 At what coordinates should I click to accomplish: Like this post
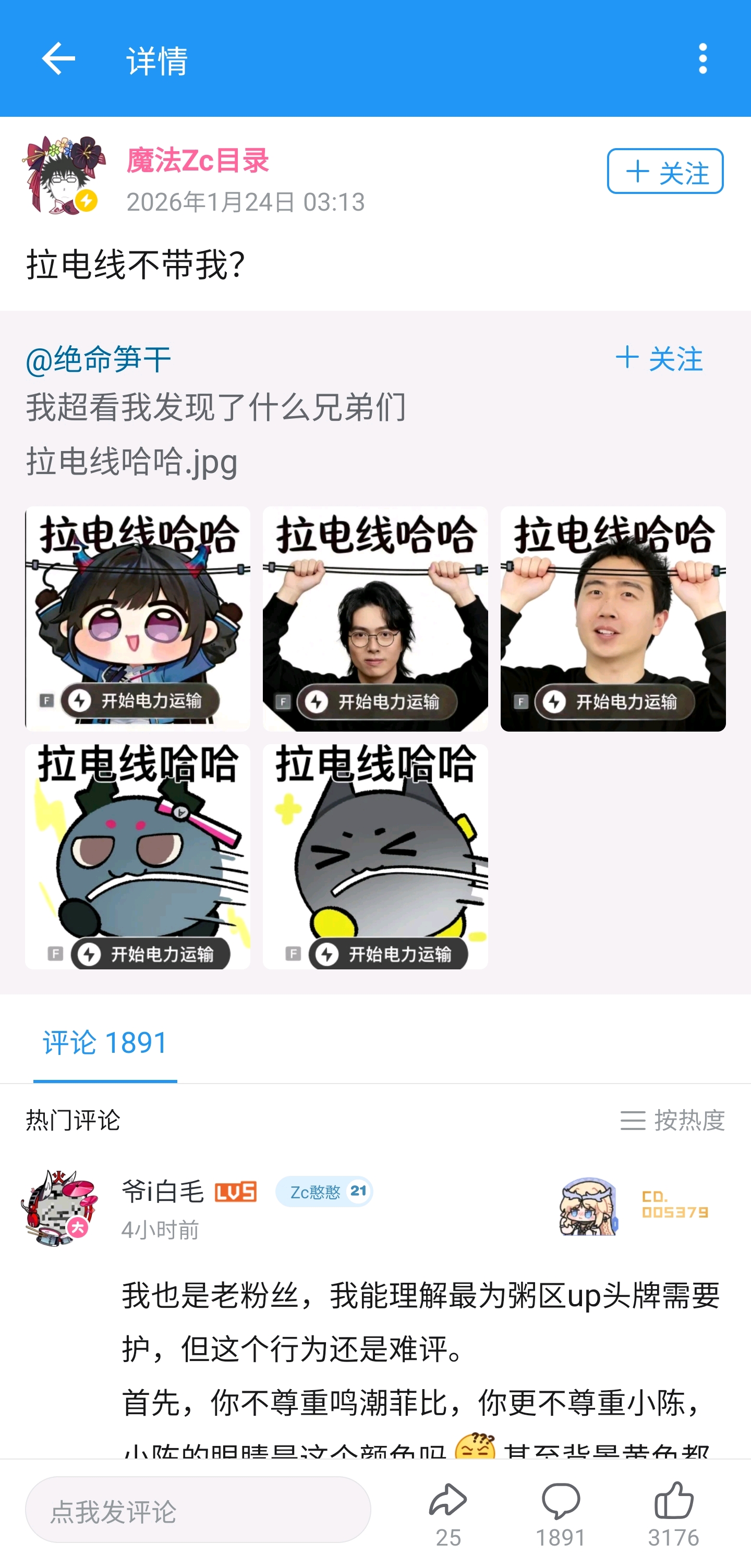click(673, 1513)
